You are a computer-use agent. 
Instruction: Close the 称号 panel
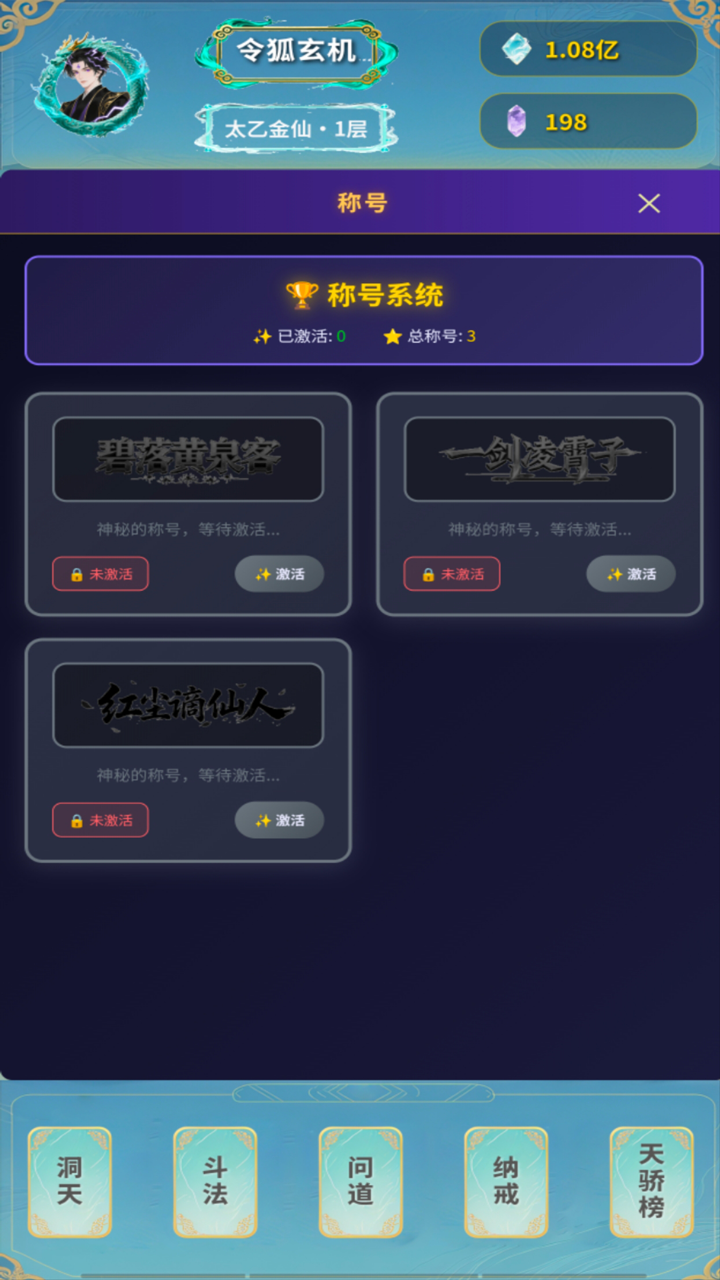(649, 203)
